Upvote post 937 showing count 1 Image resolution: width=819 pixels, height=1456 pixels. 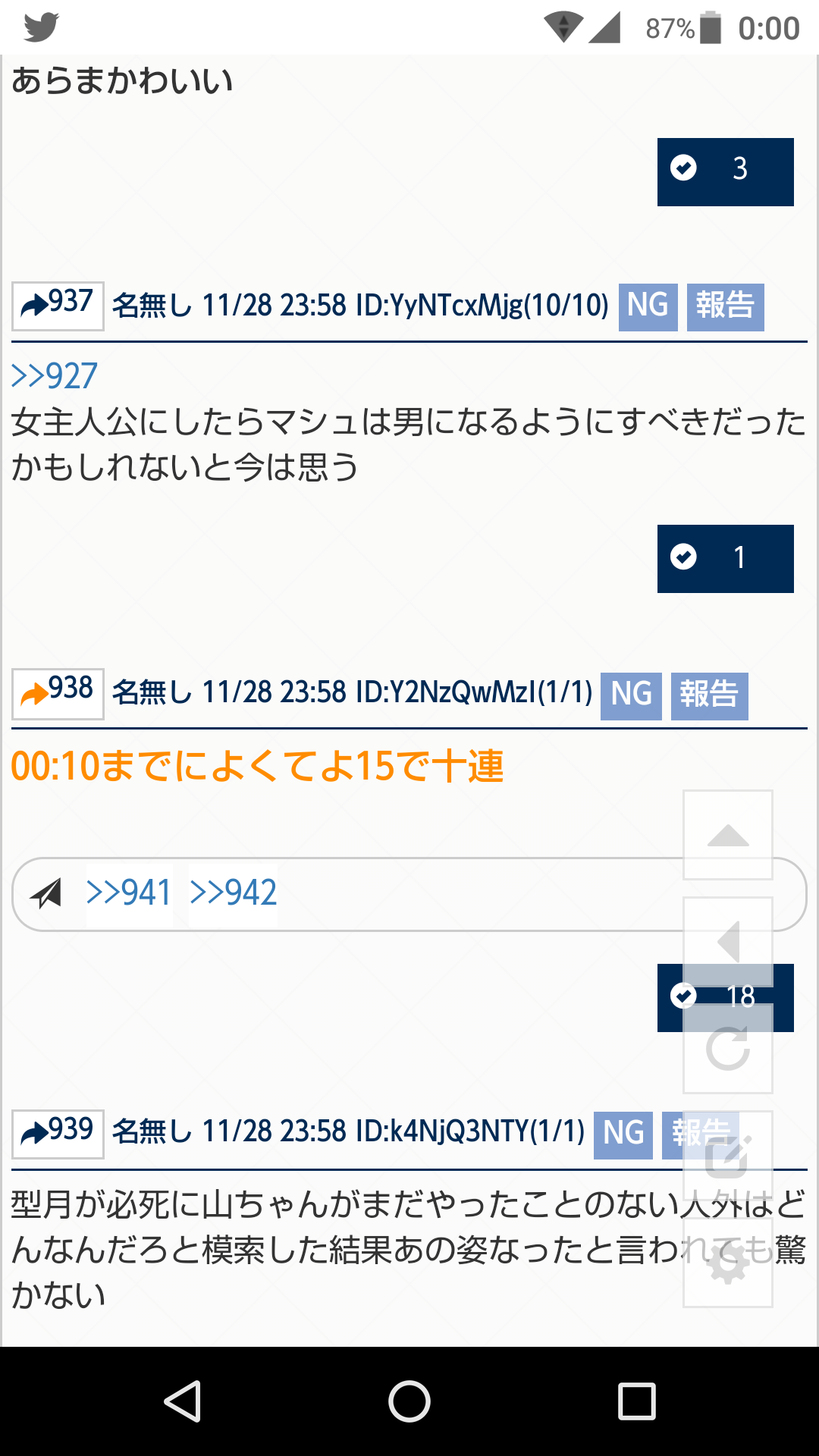click(x=725, y=558)
